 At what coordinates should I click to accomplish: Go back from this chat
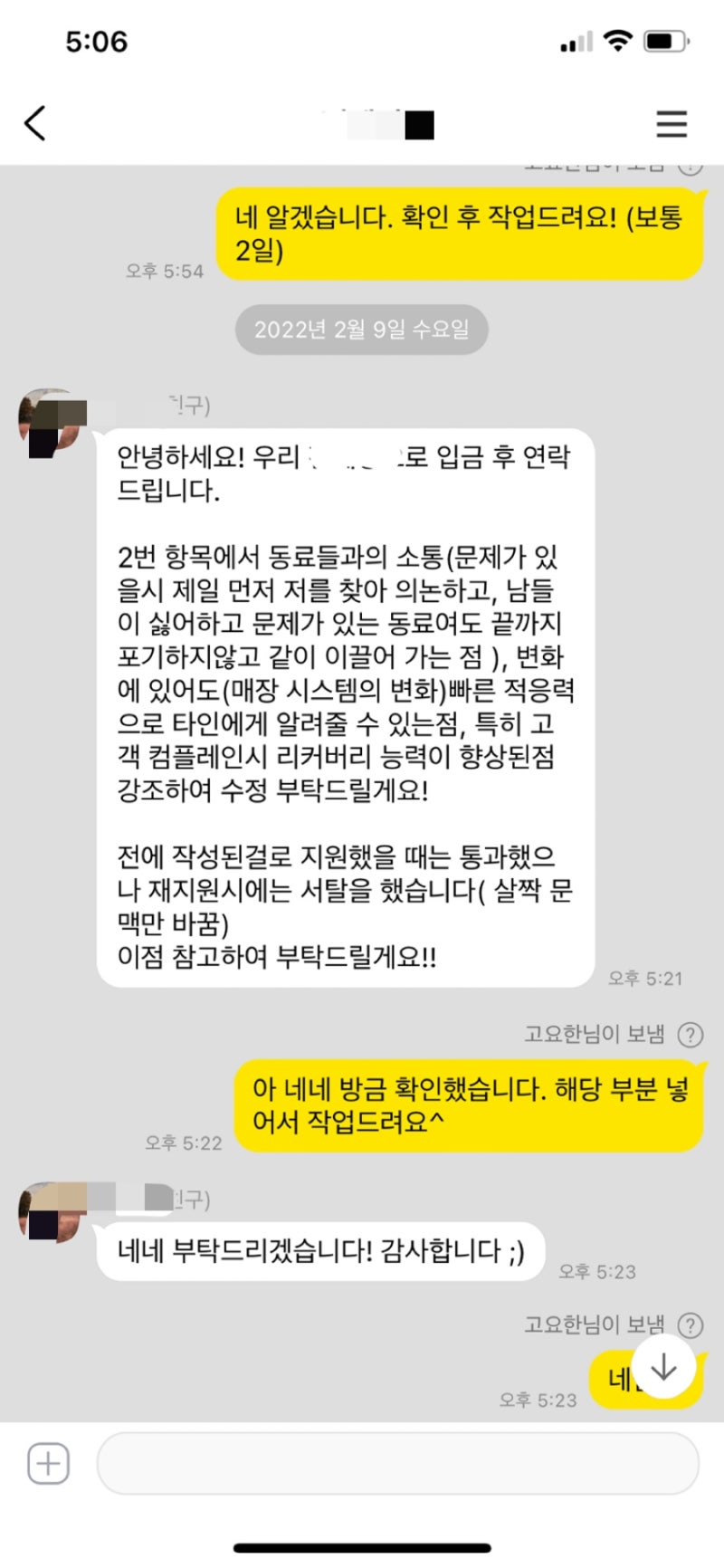[x=35, y=124]
